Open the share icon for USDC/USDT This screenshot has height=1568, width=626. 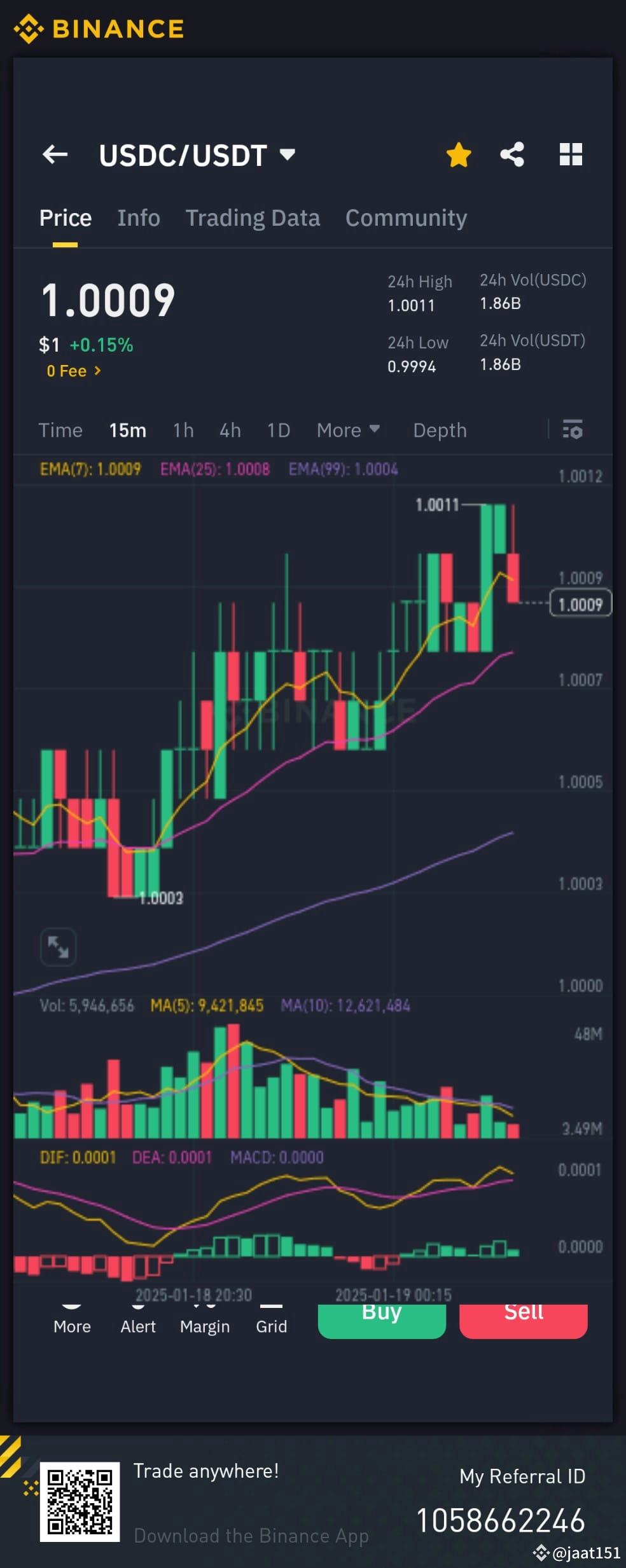[513, 155]
